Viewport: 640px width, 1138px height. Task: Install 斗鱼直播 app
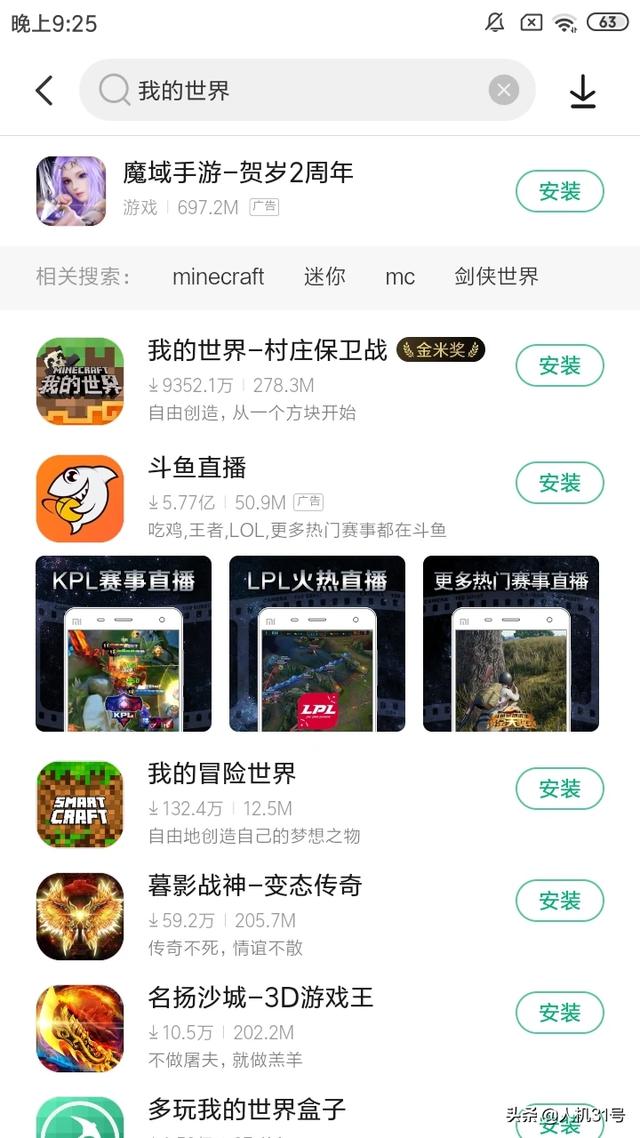[x=559, y=483]
